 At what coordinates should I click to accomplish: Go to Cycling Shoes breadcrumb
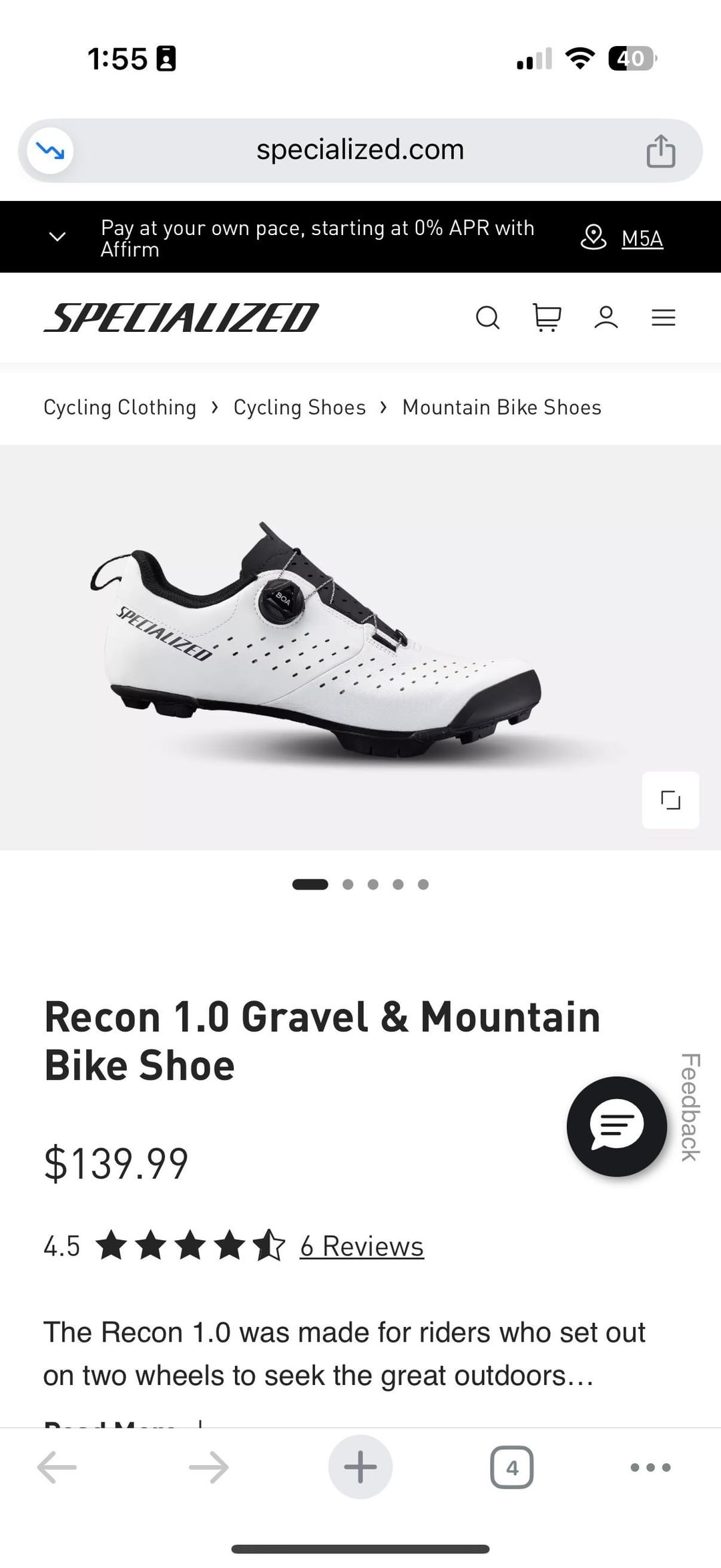click(x=300, y=407)
